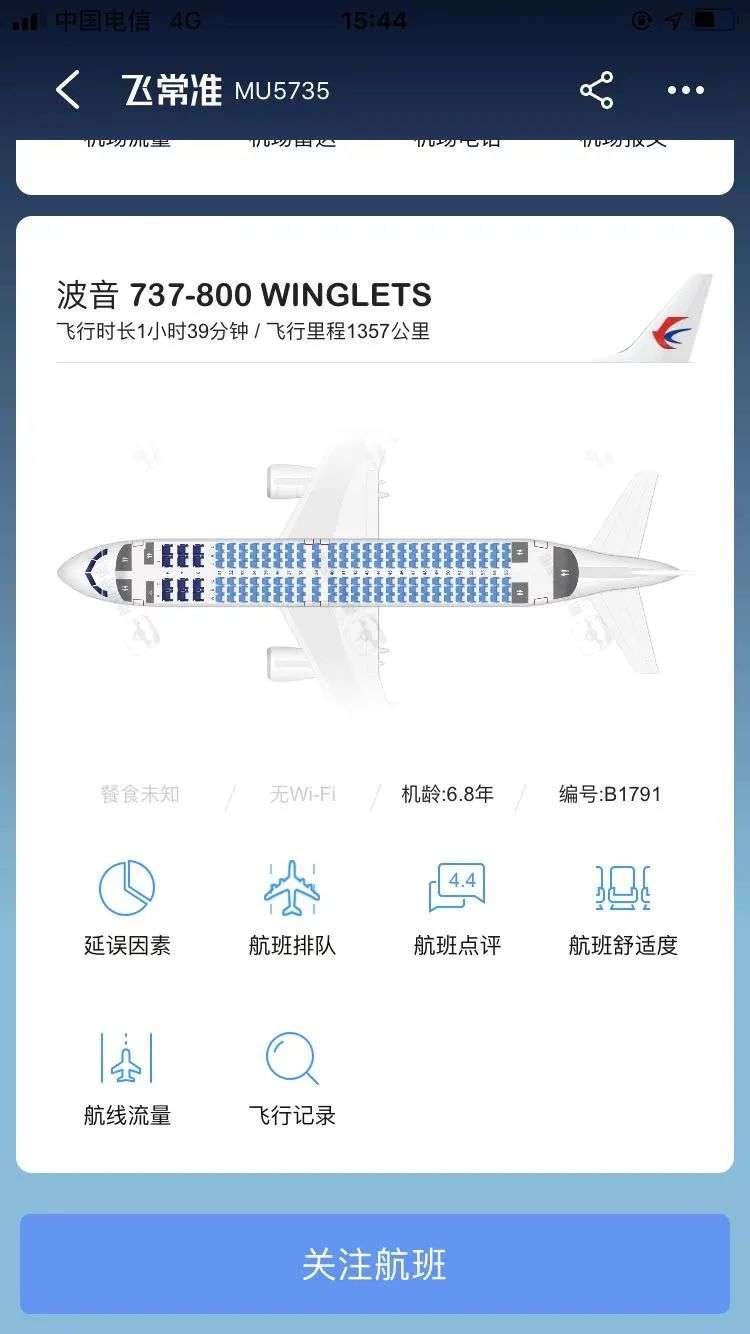750x1334 pixels.
Task: Go back using the arrow
Action: [67, 90]
